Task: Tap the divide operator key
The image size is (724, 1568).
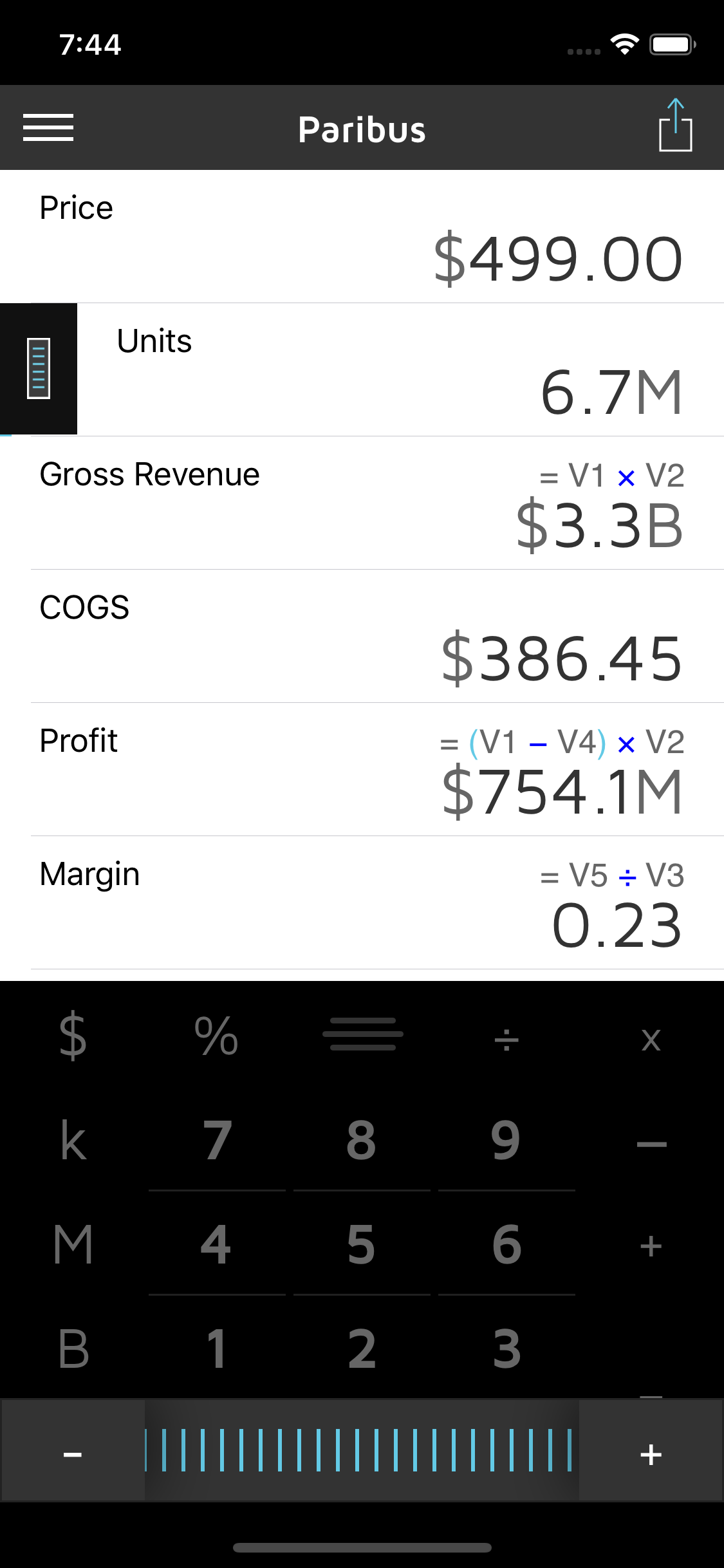Action: 506,1038
